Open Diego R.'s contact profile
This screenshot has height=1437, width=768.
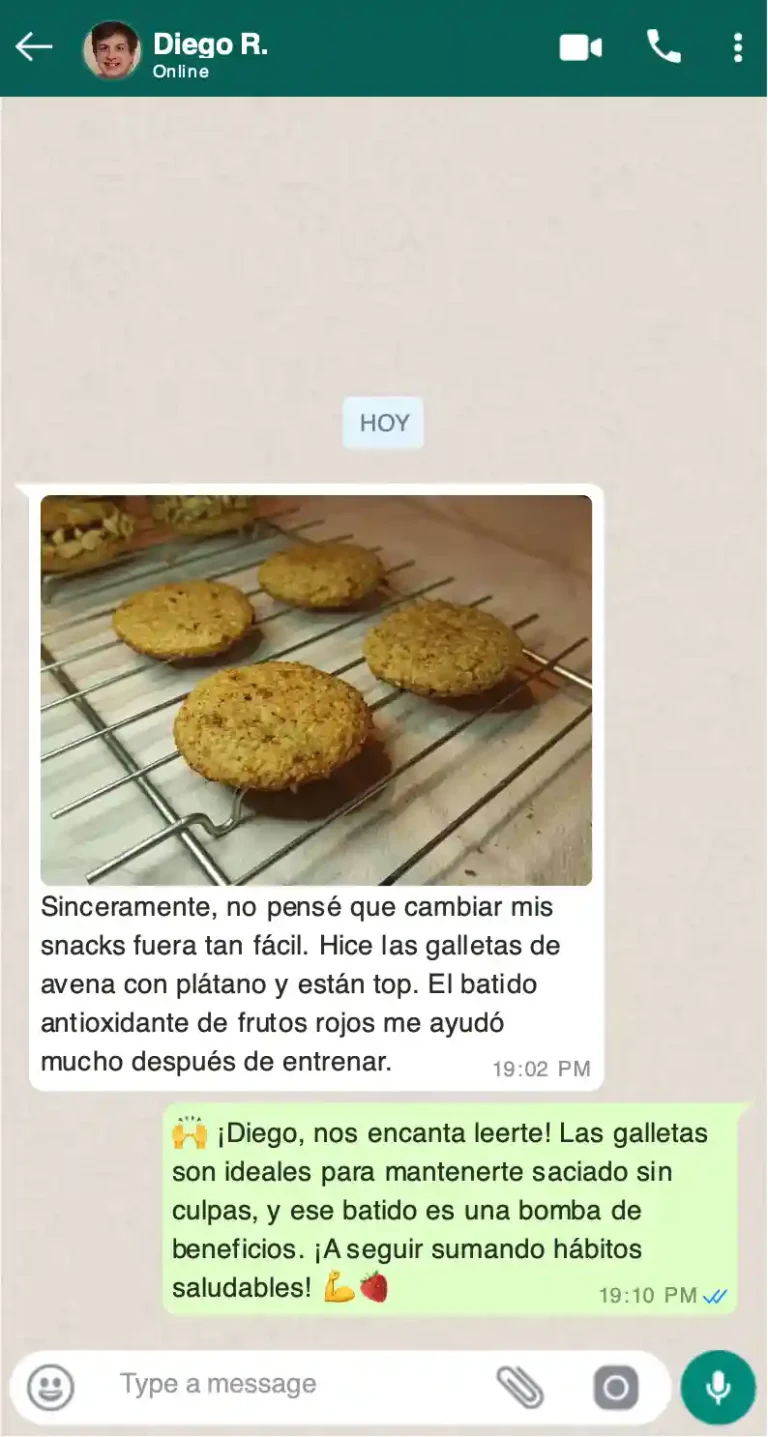209,54
